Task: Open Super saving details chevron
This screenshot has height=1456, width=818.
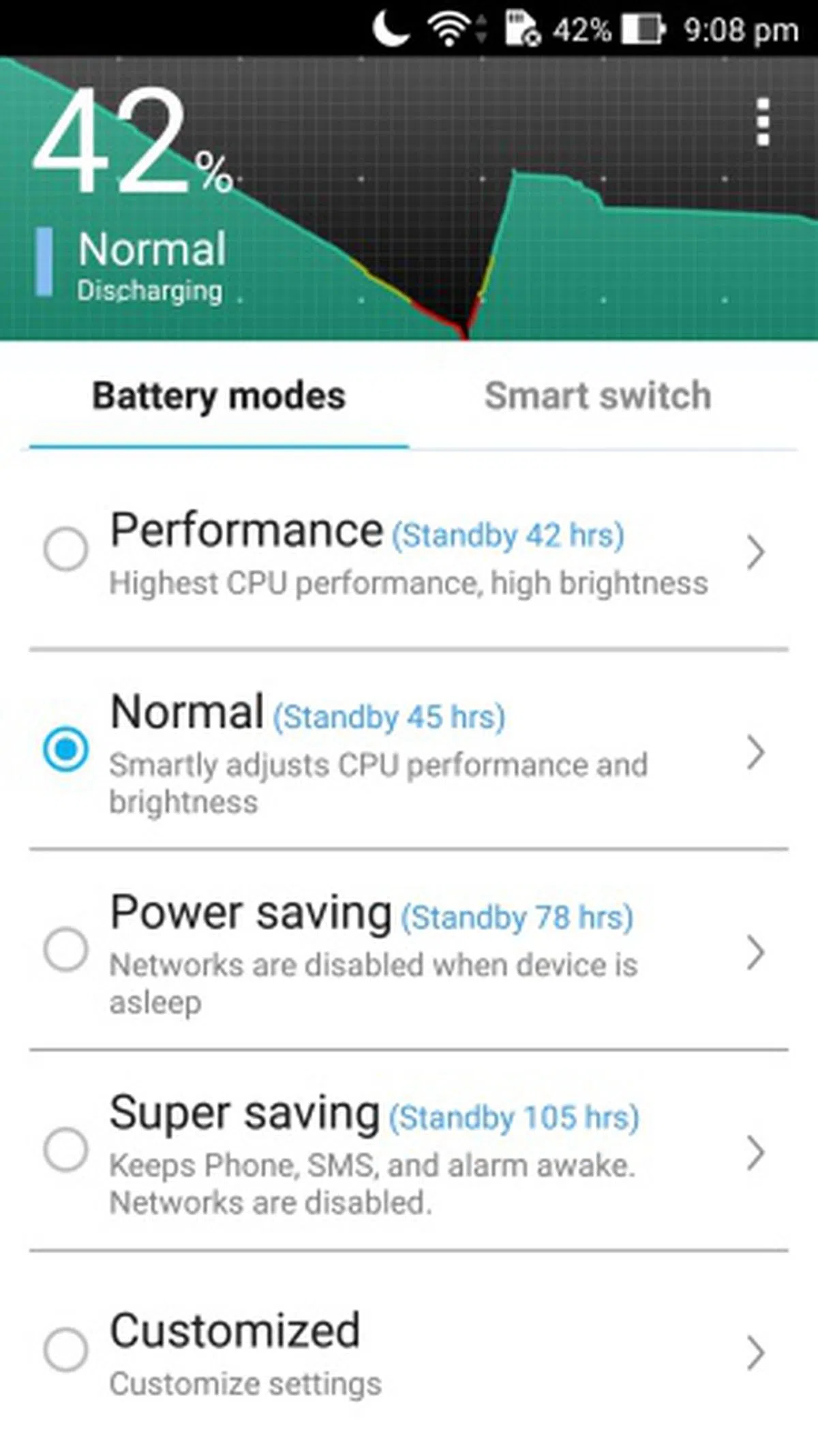Action: pos(755,1153)
